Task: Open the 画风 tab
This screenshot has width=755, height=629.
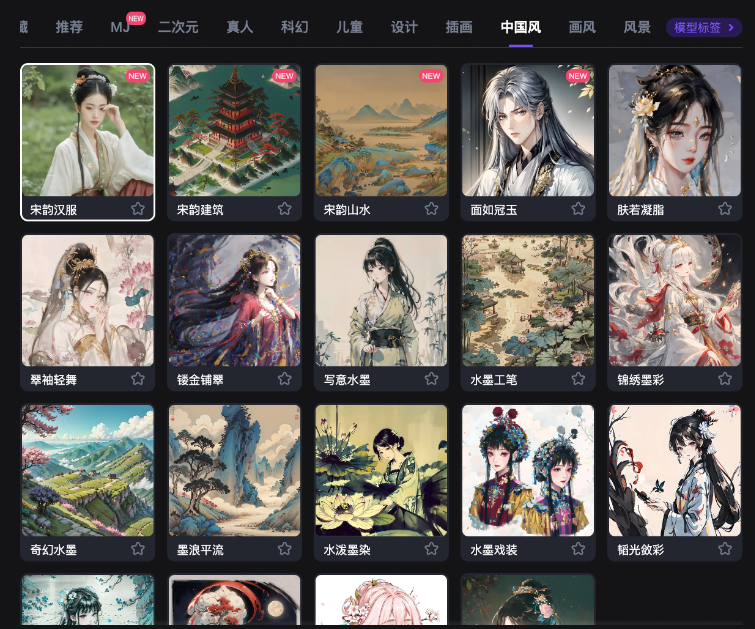Action: point(582,27)
